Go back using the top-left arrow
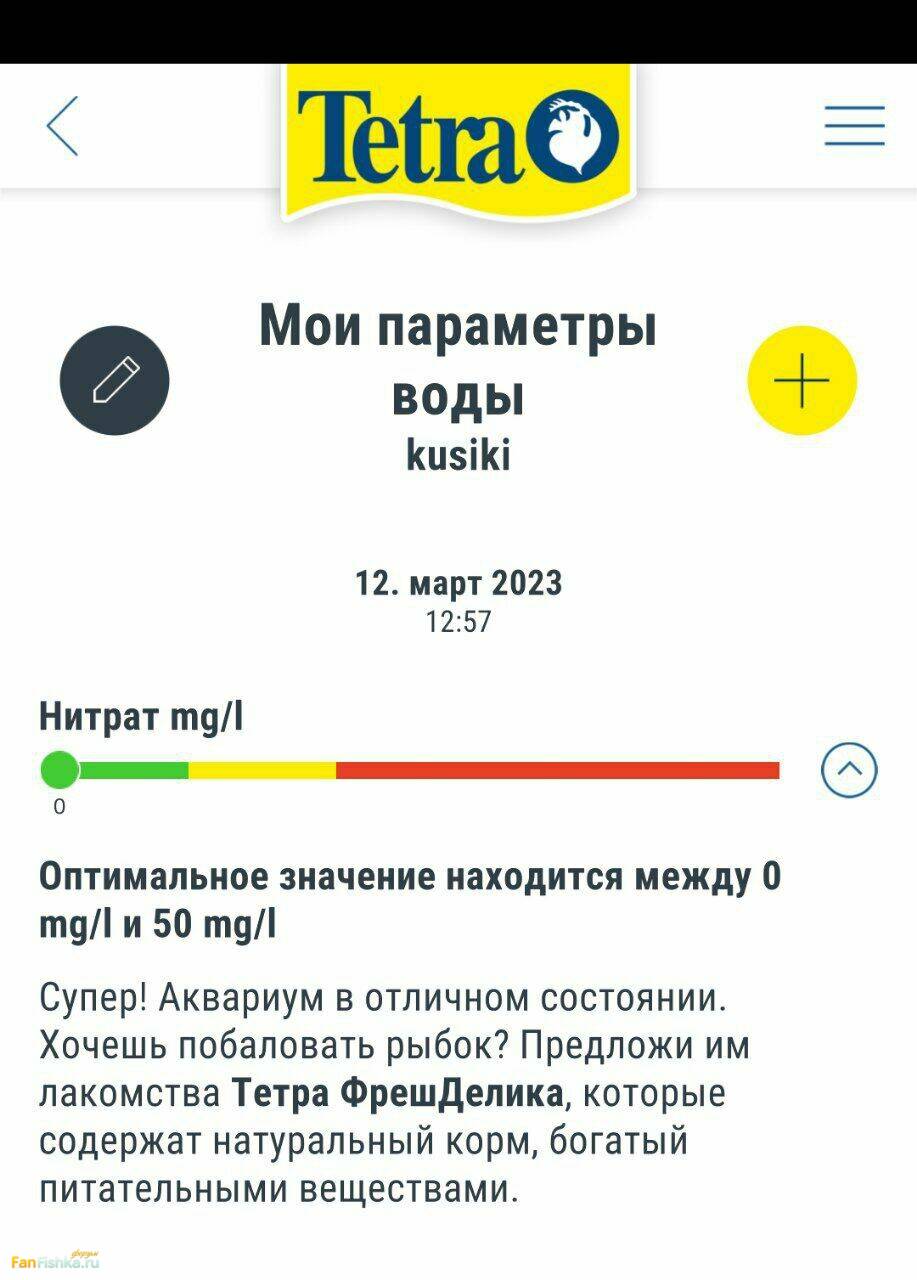Image resolution: width=917 pixels, height=1280 pixels. (63, 127)
